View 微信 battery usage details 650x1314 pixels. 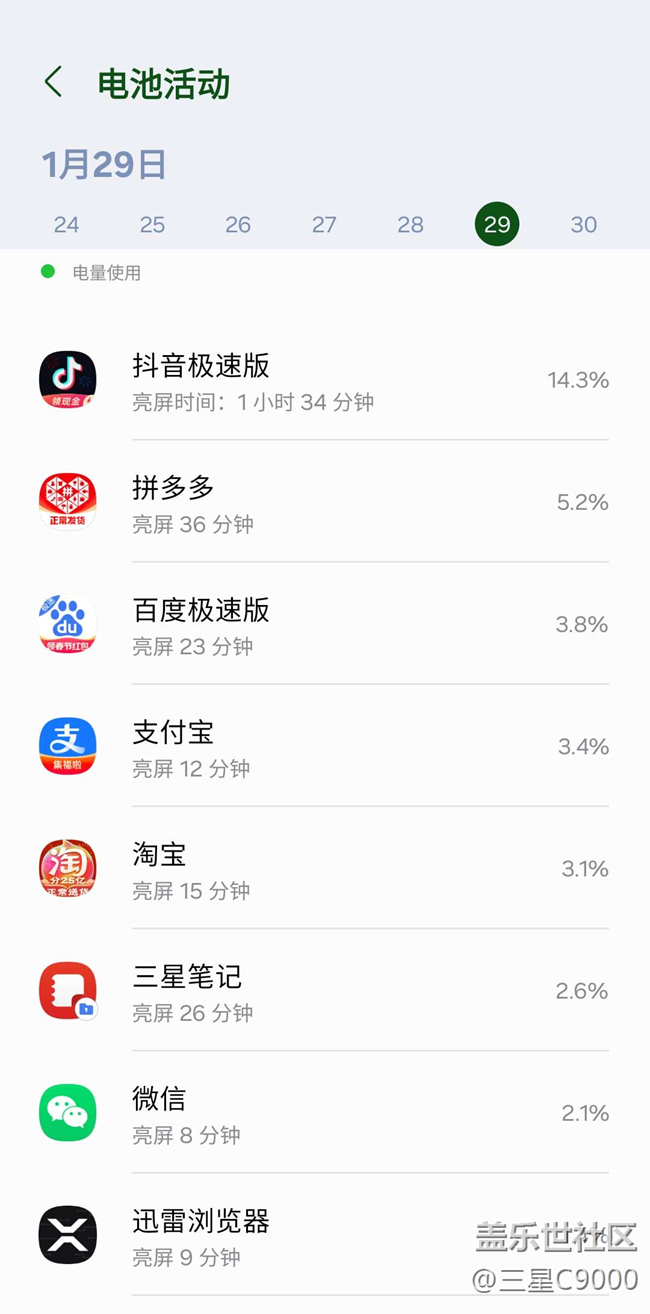(x=324, y=1113)
